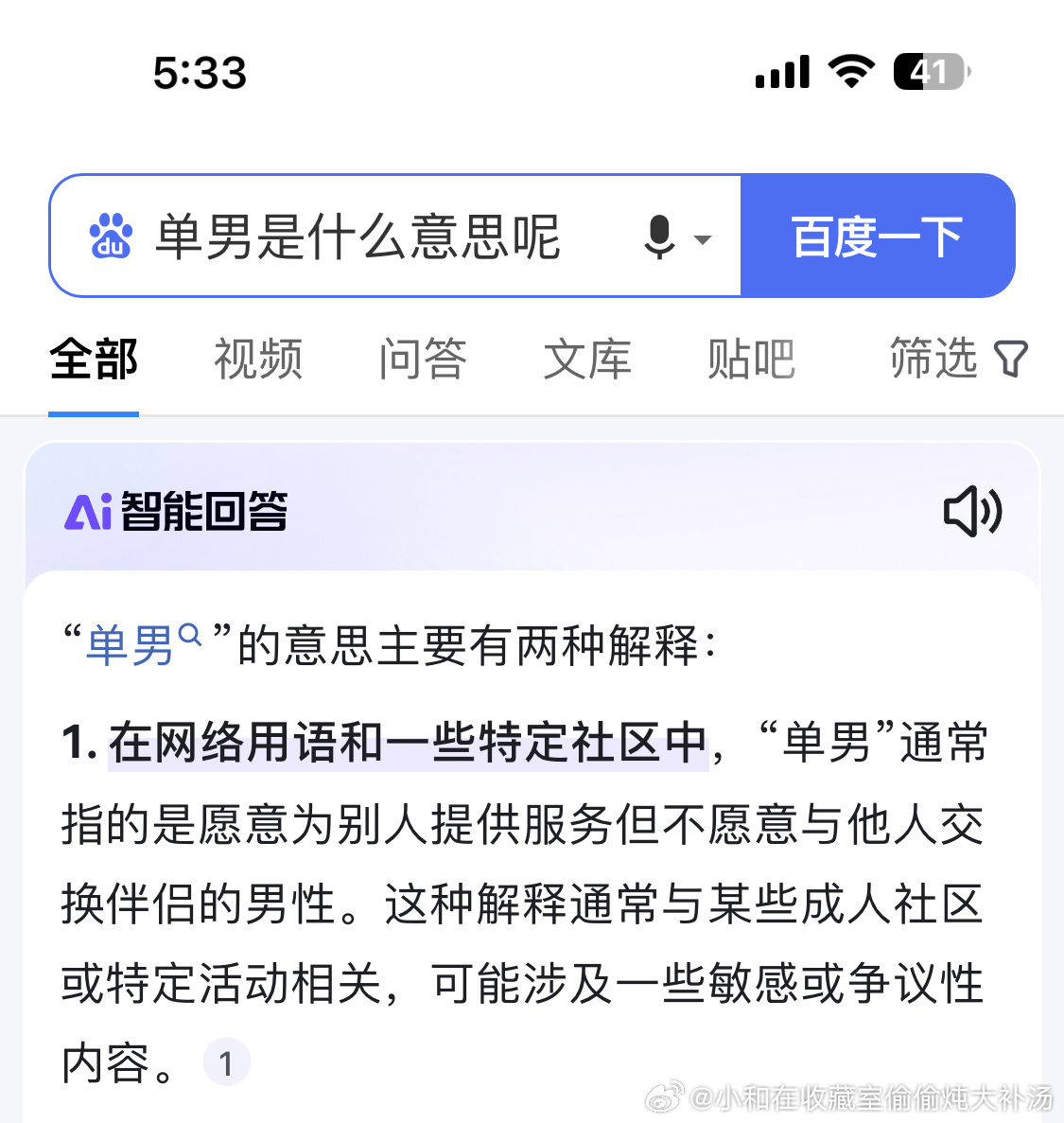The image size is (1064, 1123).
Task: Open the blue 单男 keyword link
Action: (131, 646)
